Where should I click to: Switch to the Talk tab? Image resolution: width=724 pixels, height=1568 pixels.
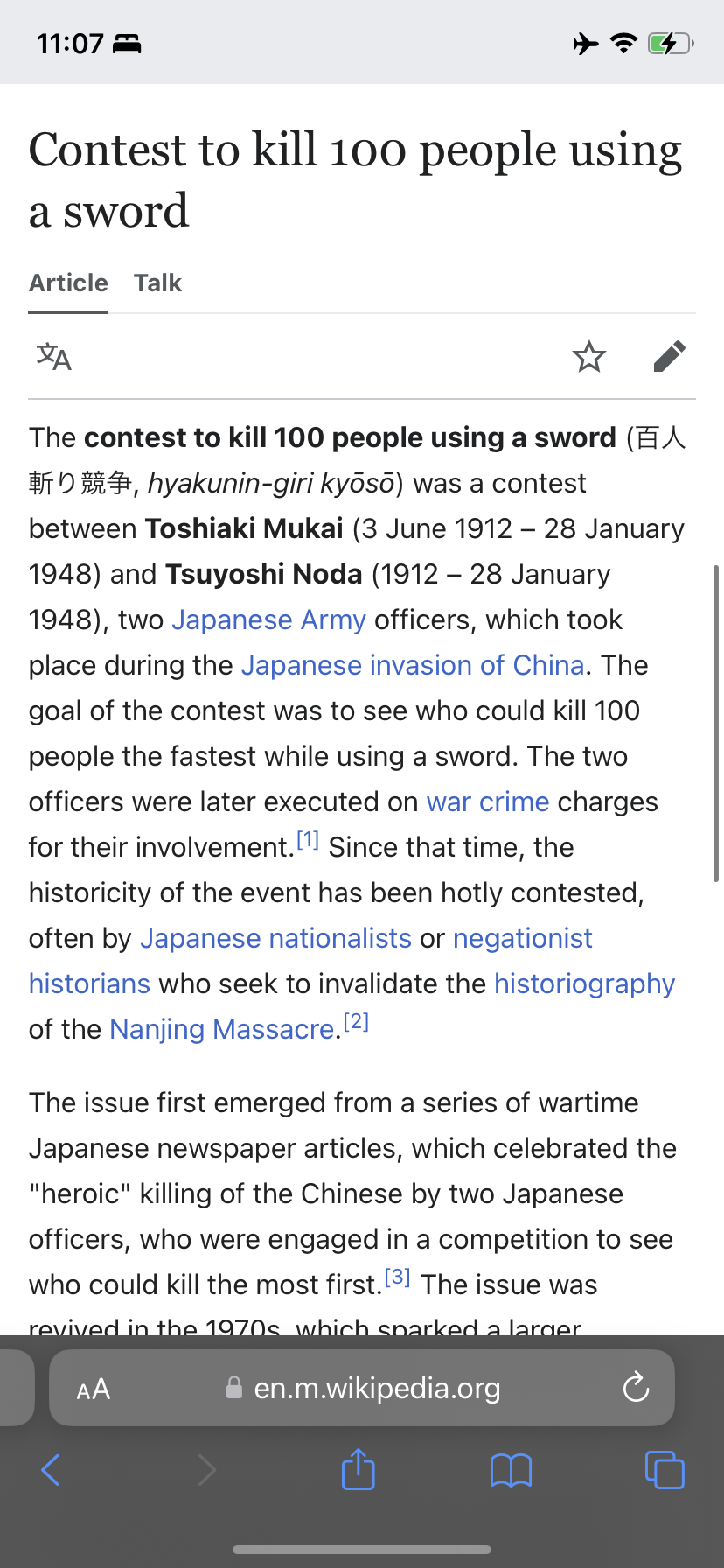click(157, 283)
